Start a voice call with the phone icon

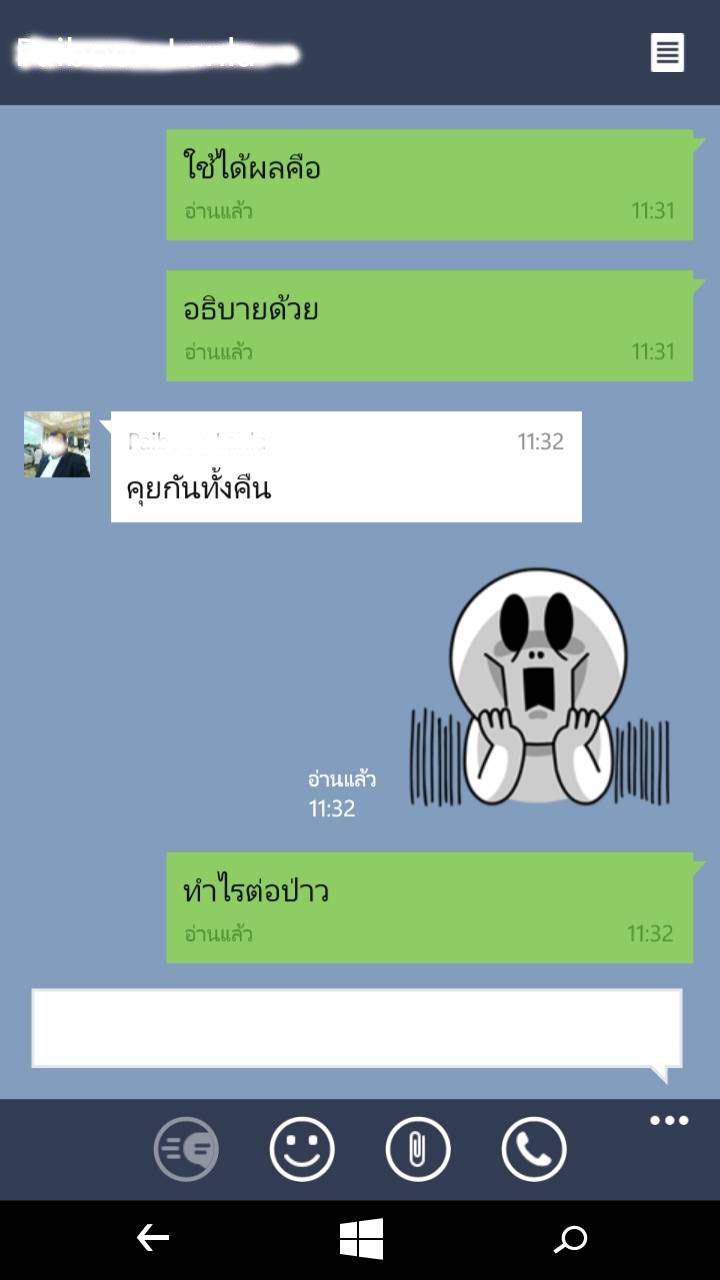point(534,1149)
